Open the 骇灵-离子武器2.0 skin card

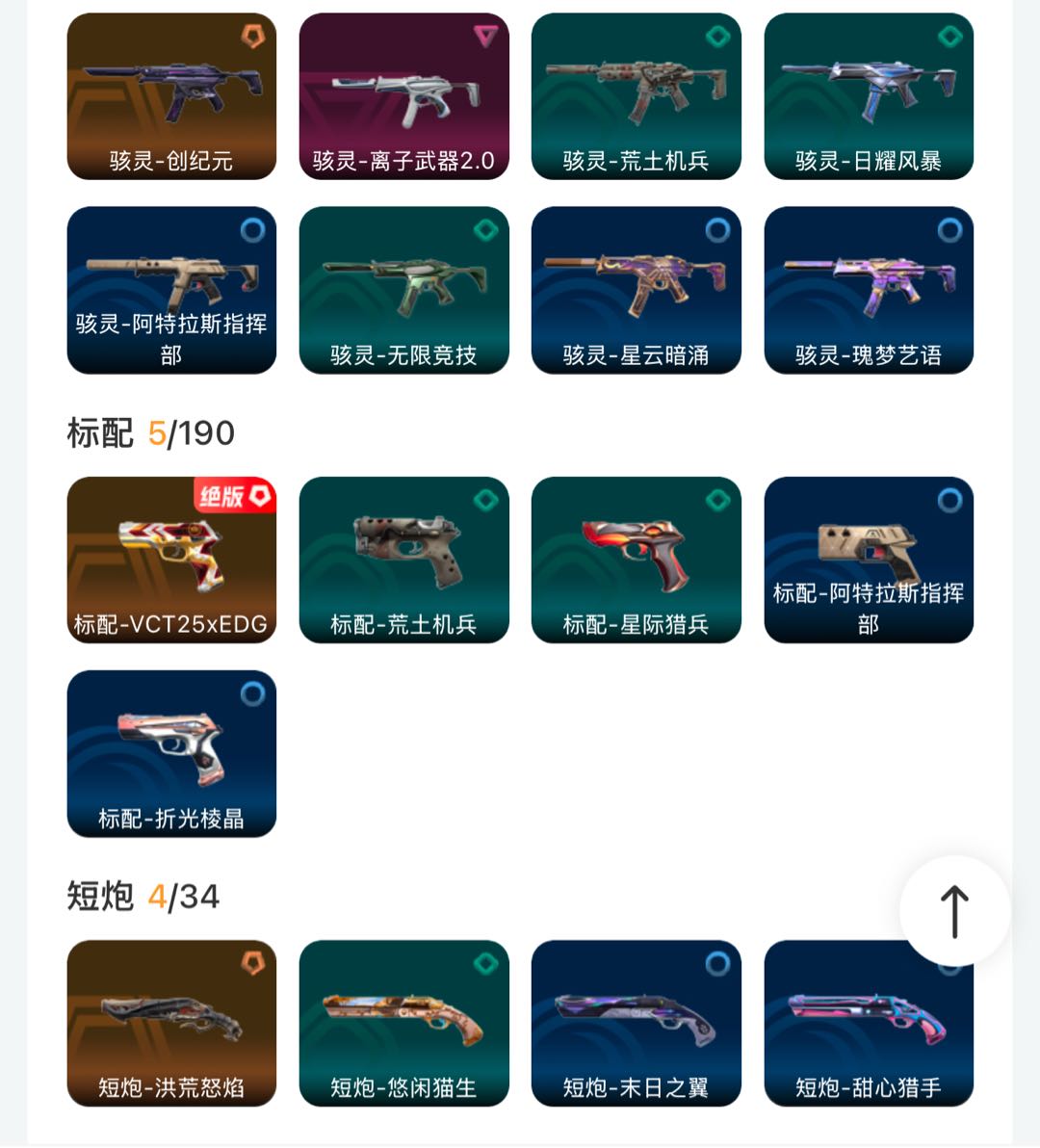(403, 96)
